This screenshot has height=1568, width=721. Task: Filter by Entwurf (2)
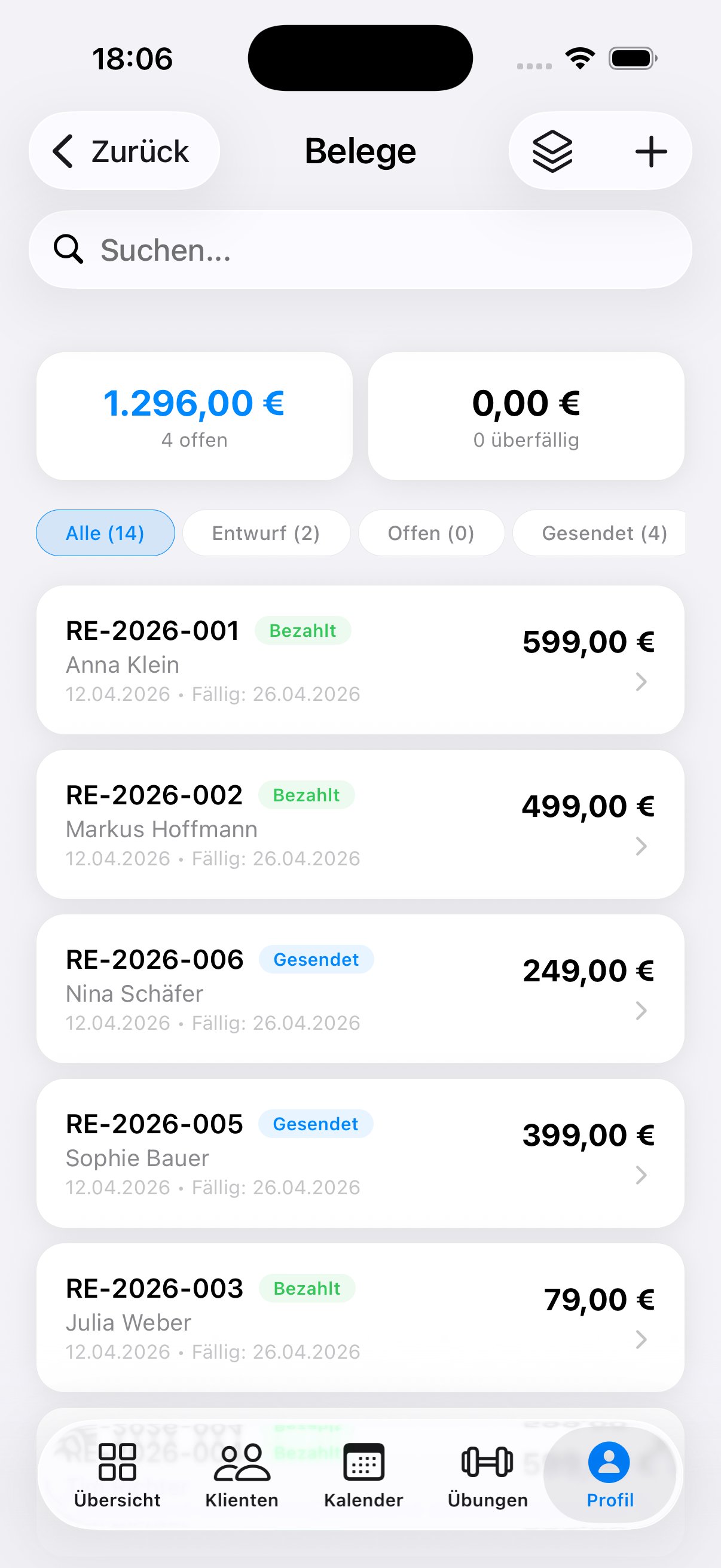click(x=266, y=533)
